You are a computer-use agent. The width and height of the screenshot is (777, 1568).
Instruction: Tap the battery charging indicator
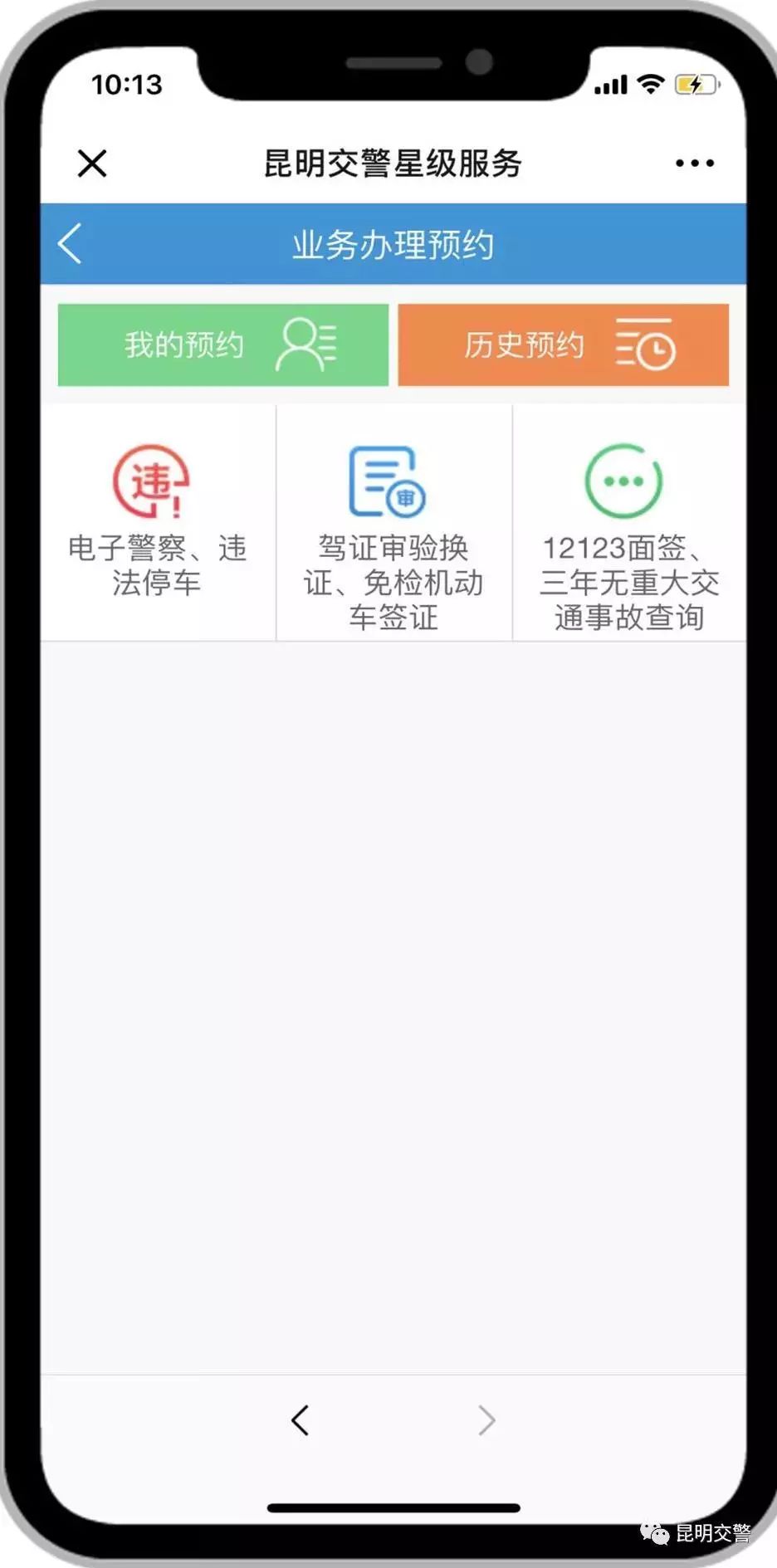(x=696, y=84)
